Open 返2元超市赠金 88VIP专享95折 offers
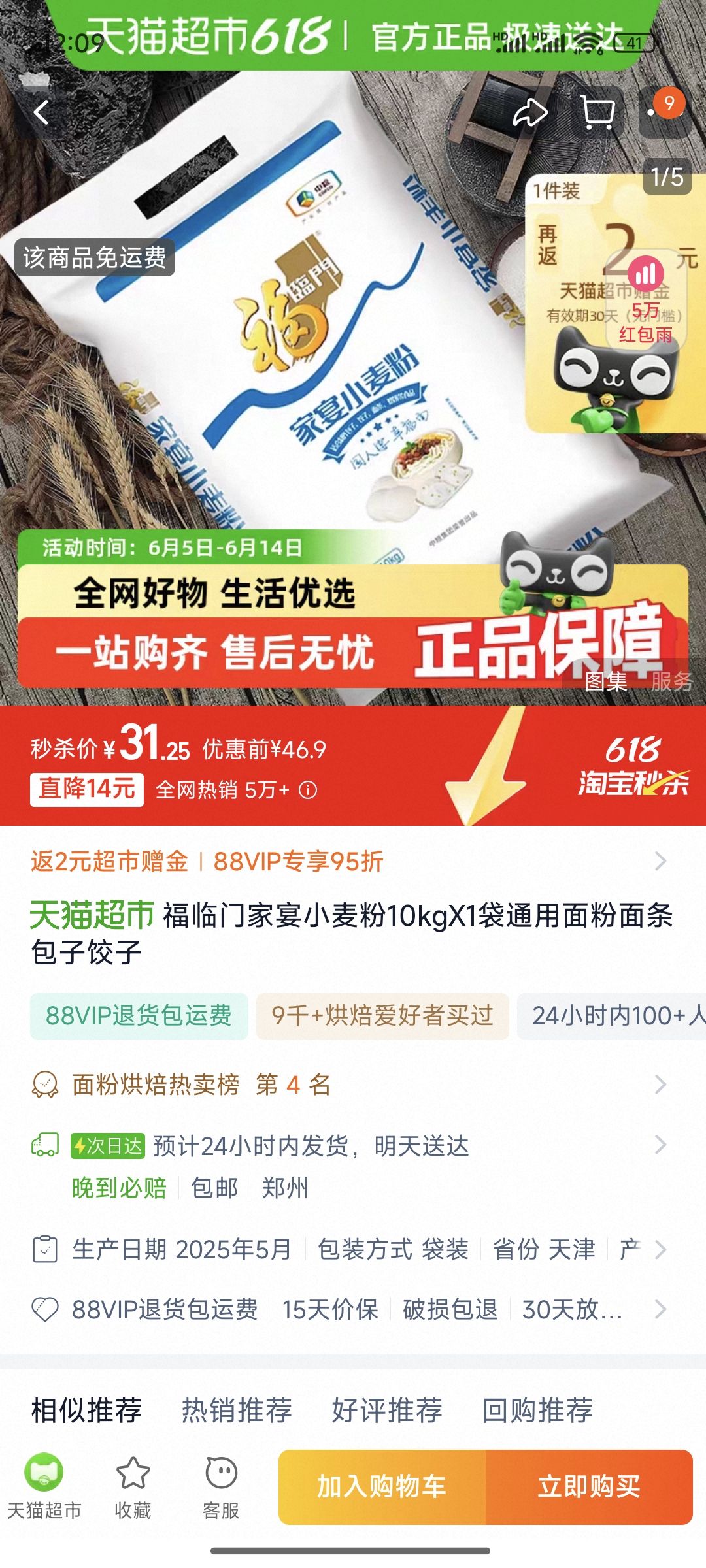The width and height of the screenshot is (706, 1568). 353,861
